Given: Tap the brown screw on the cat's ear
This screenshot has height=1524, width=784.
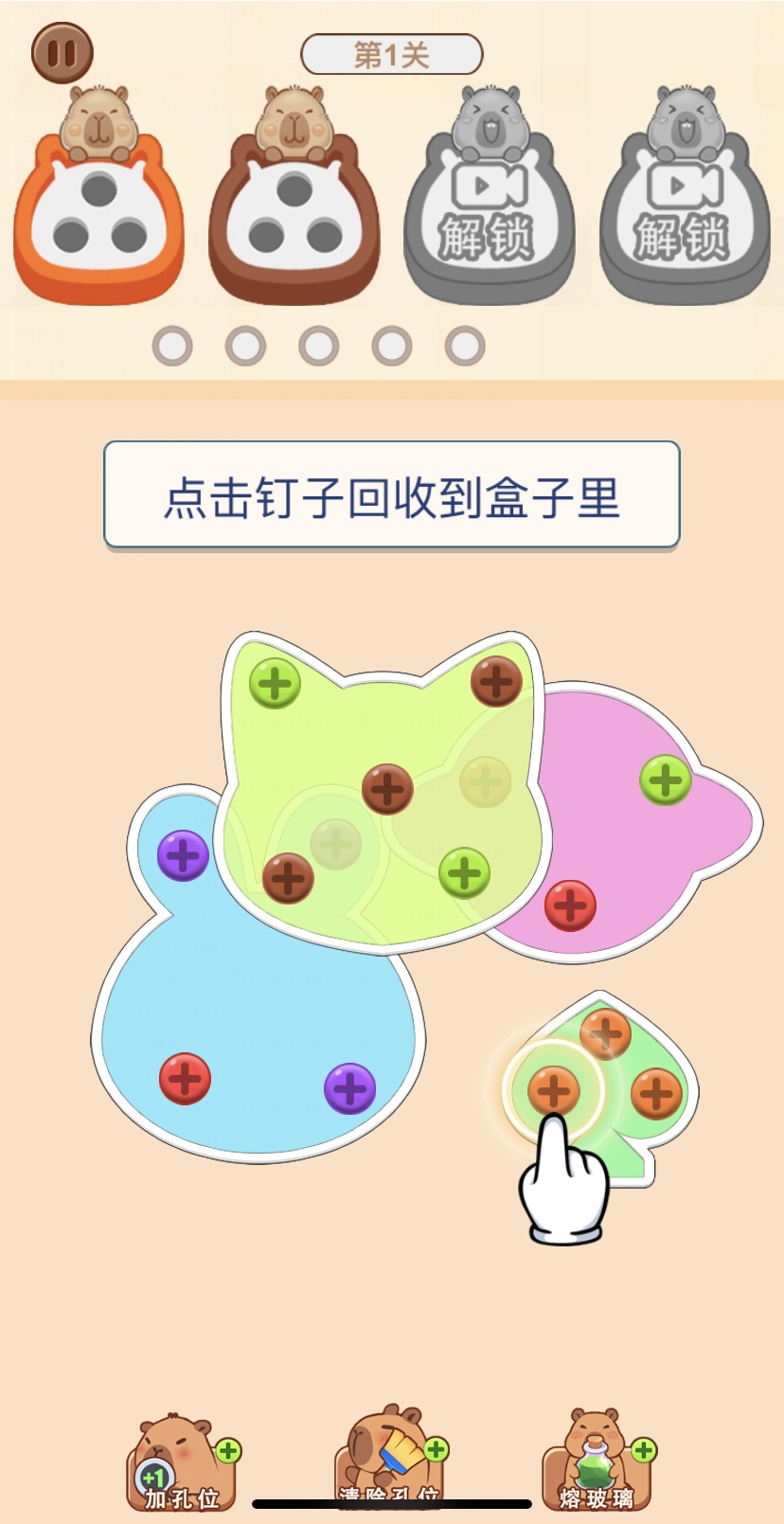Looking at the screenshot, I should (496, 680).
